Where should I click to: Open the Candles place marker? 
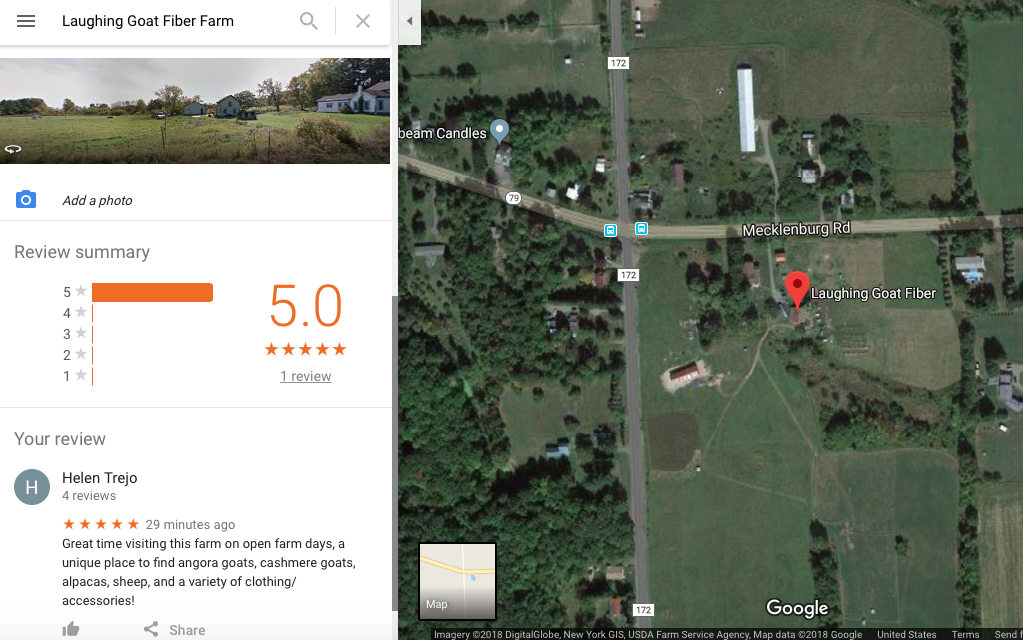pyautogui.click(x=500, y=130)
